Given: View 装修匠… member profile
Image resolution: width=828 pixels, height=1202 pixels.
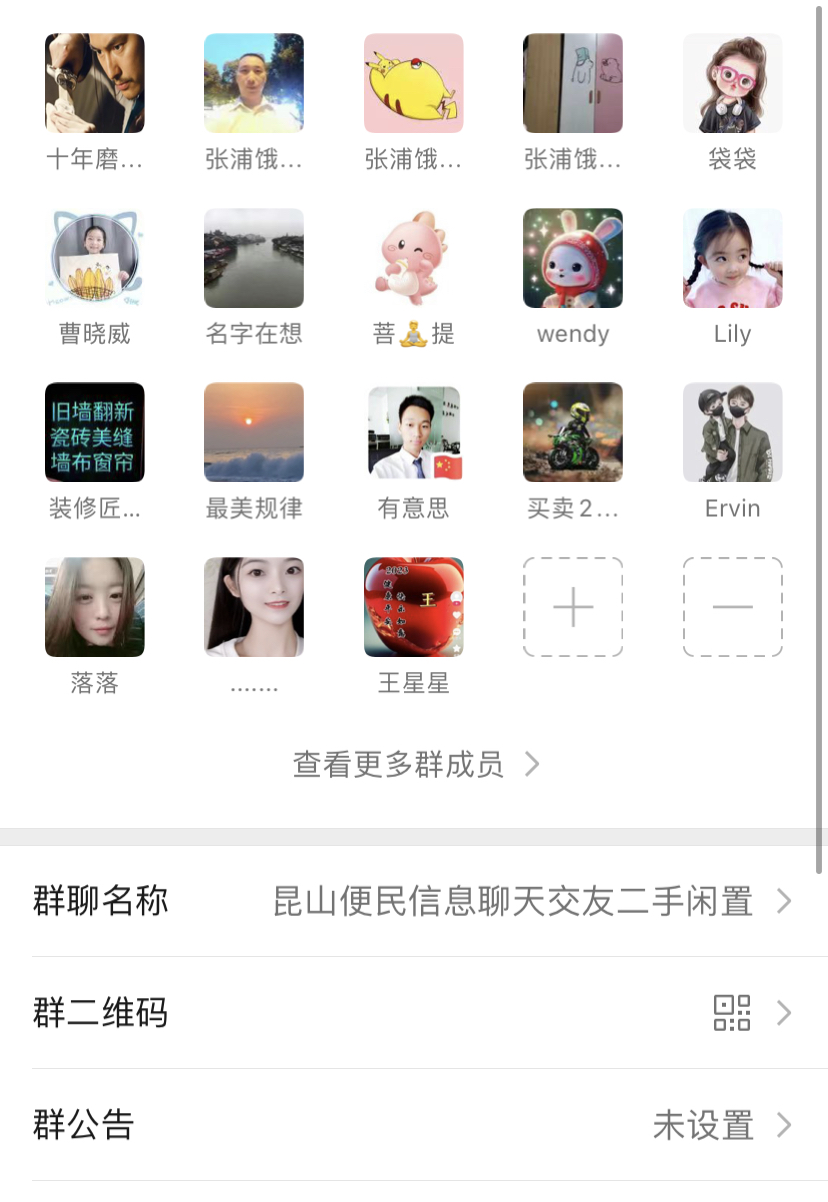Looking at the screenshot, I should pos(95,432).
